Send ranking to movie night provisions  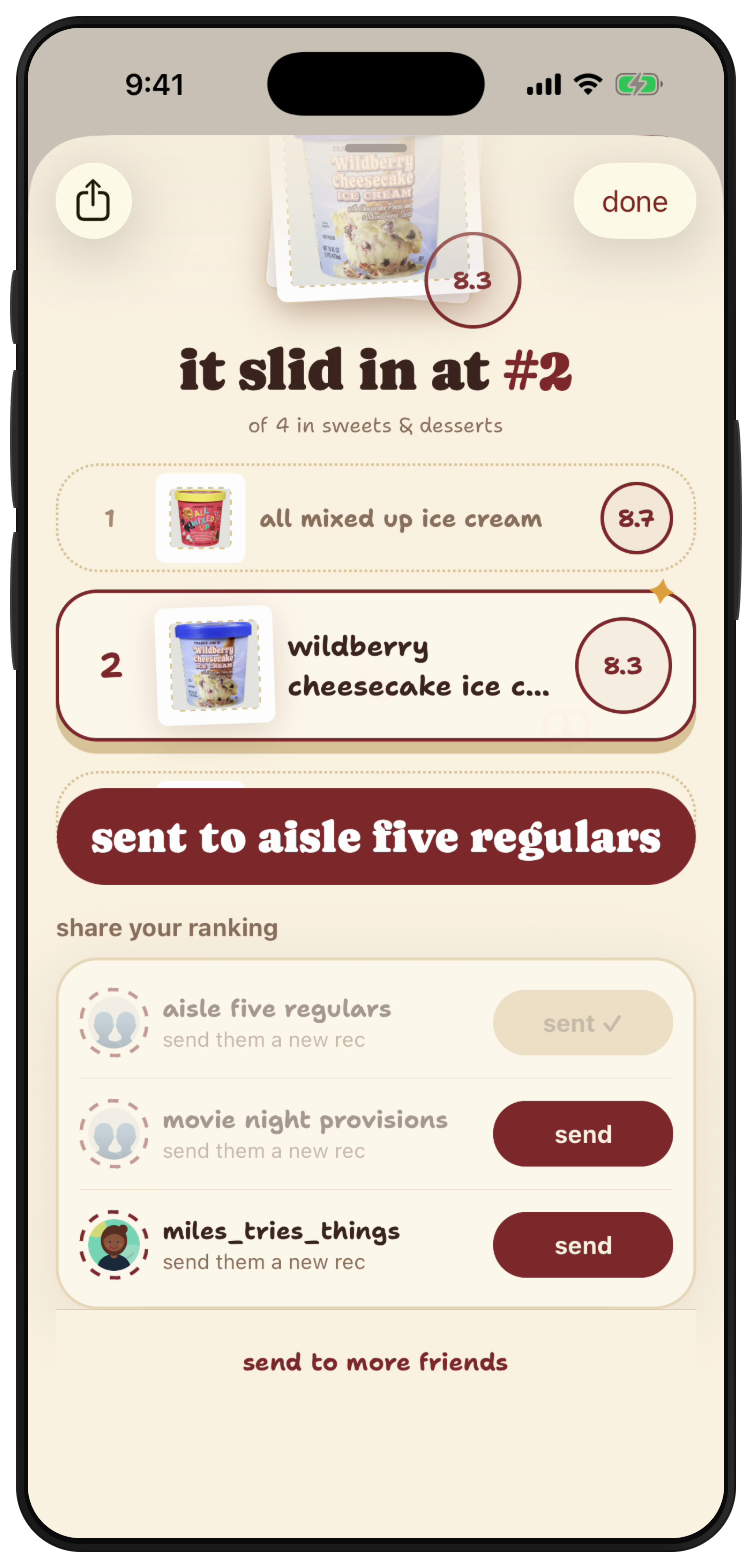(x=583, y=1134)
